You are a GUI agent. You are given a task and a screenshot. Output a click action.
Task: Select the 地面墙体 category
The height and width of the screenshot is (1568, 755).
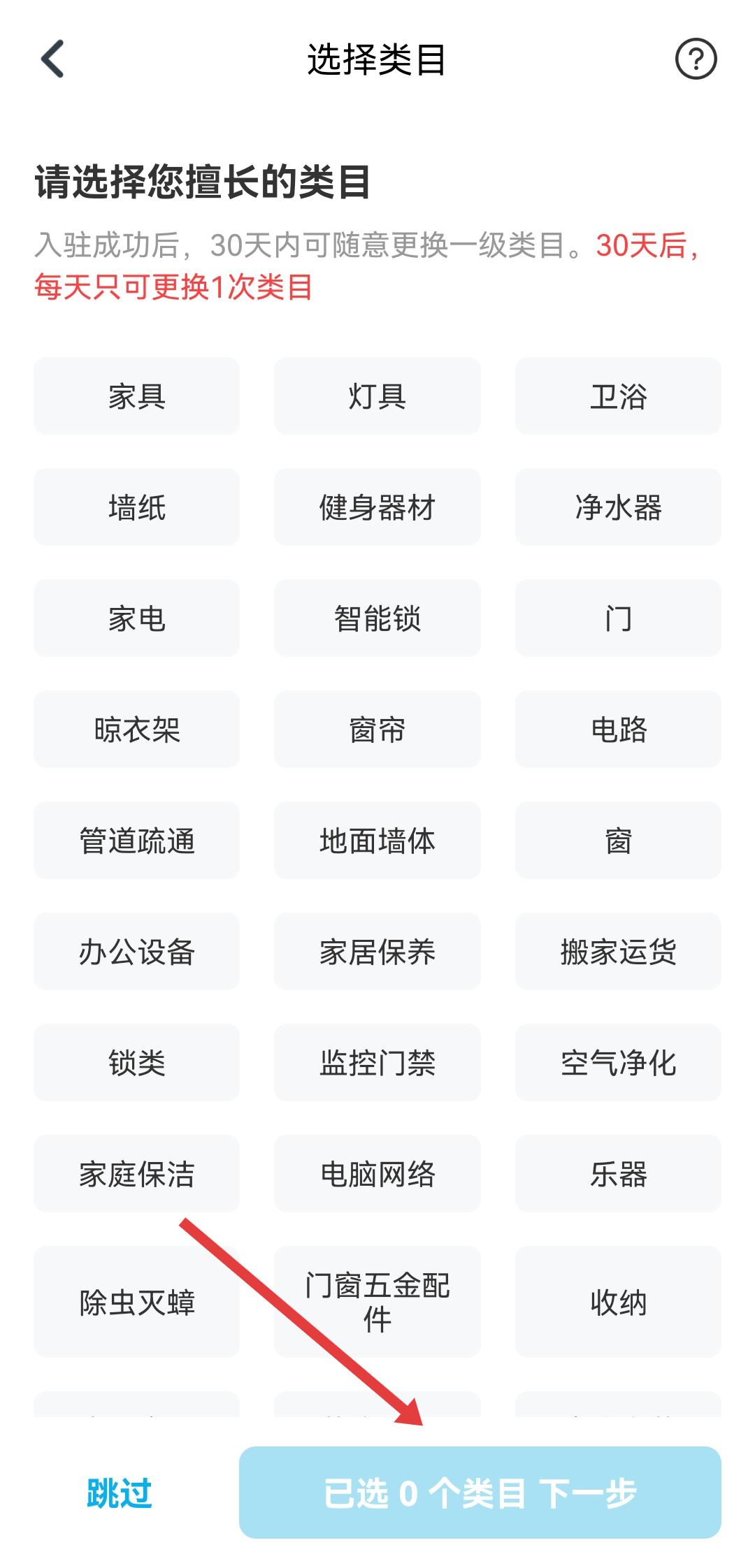[x=377, y=841]
